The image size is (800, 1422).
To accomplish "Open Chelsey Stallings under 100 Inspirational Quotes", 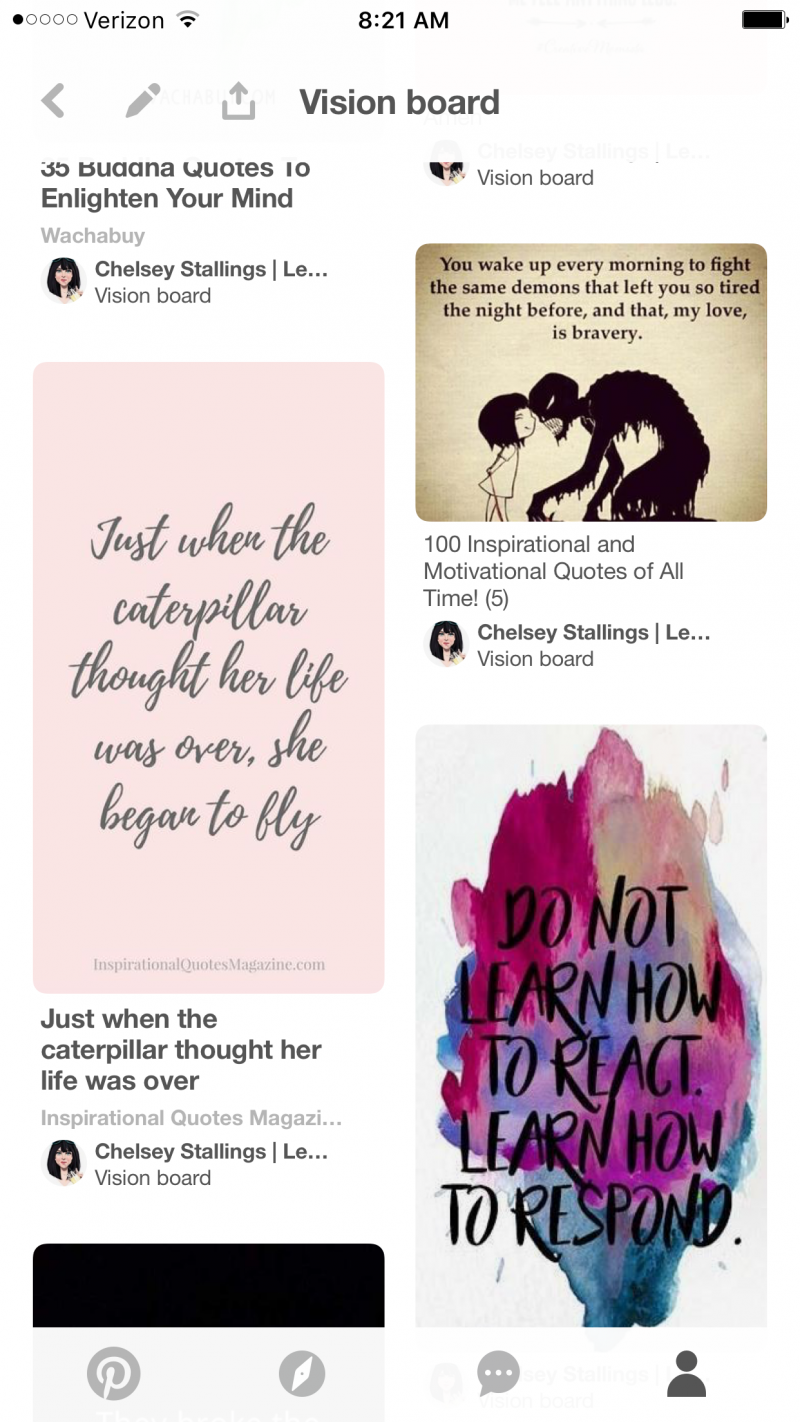I will pyautogui.click(x=594, y=632).
